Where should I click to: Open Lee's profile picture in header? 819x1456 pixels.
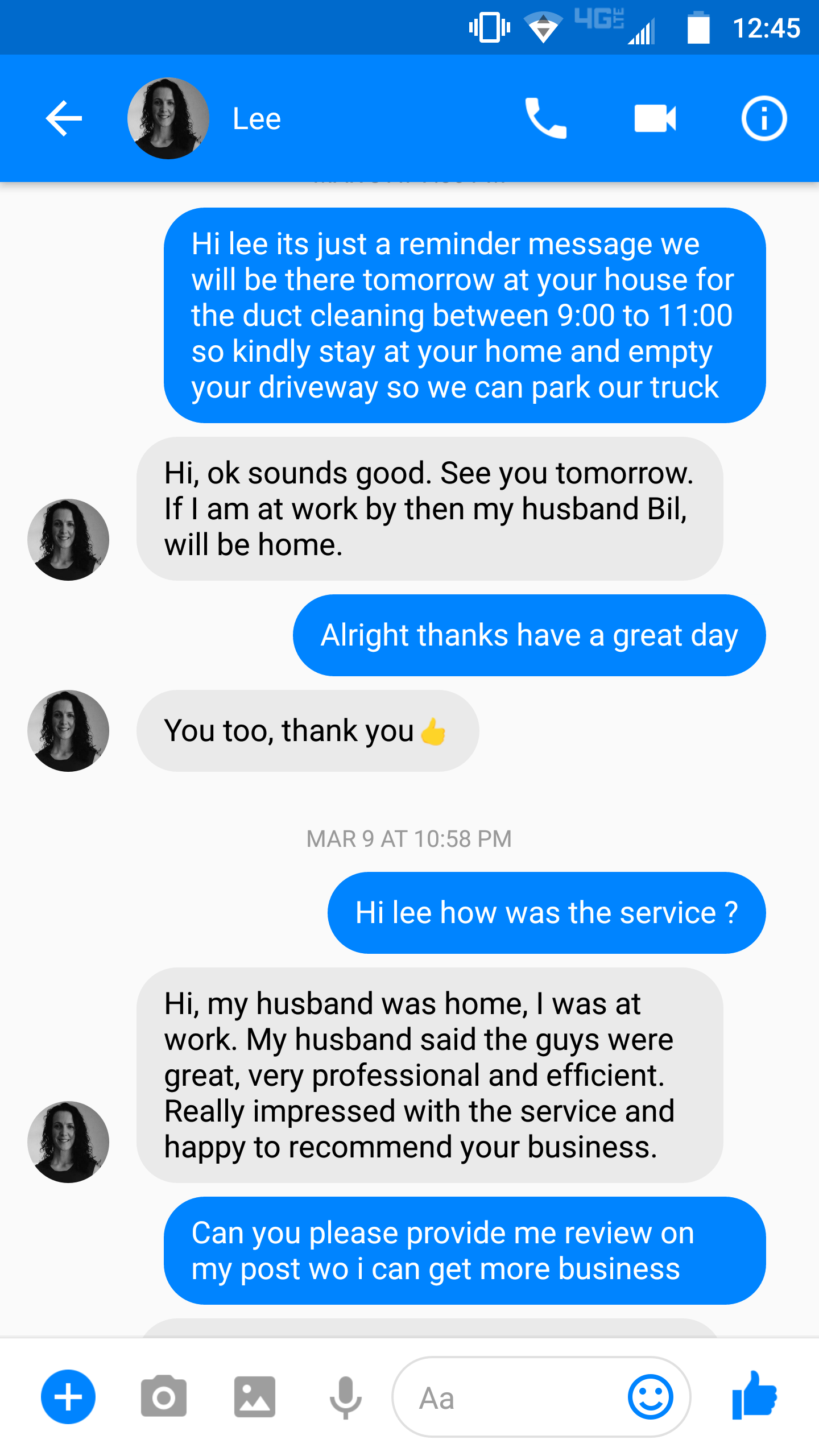(168, 118)
